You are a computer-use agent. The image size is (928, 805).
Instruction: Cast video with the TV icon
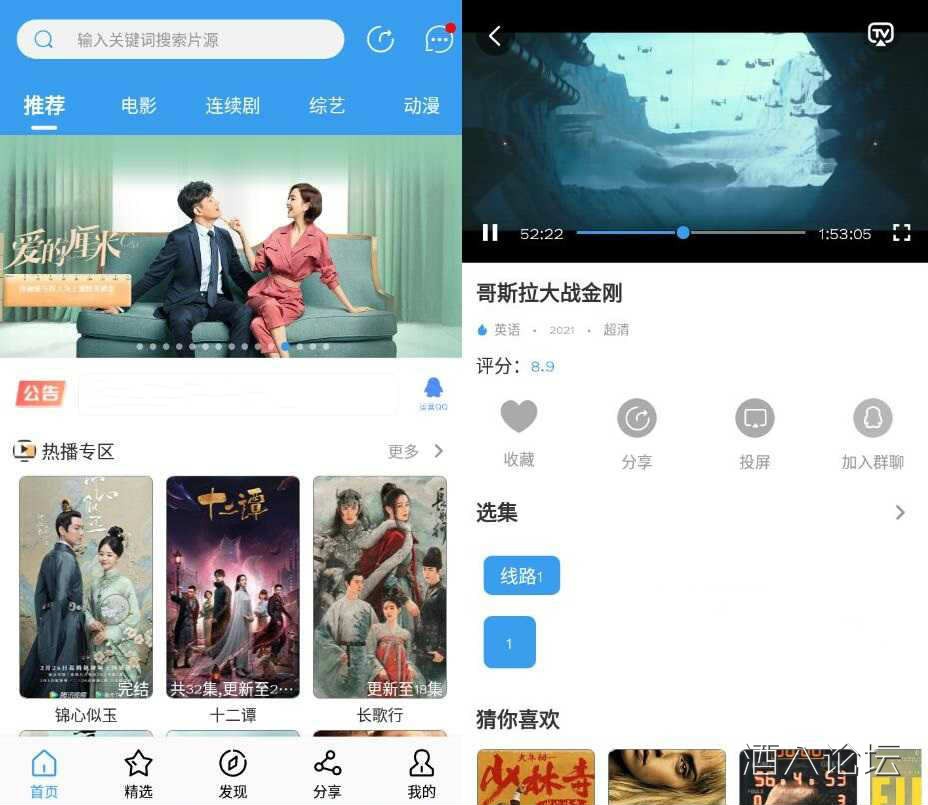pos(880,36)
